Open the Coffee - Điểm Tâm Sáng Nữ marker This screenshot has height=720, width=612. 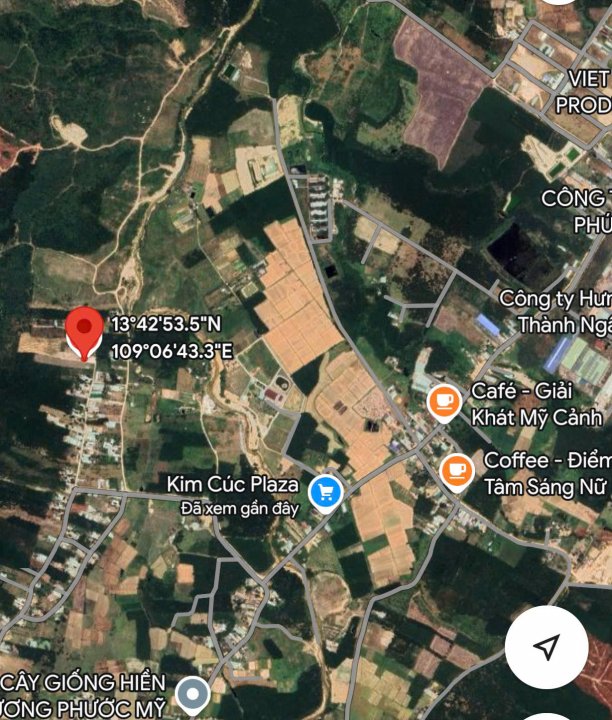coord(457,468)
